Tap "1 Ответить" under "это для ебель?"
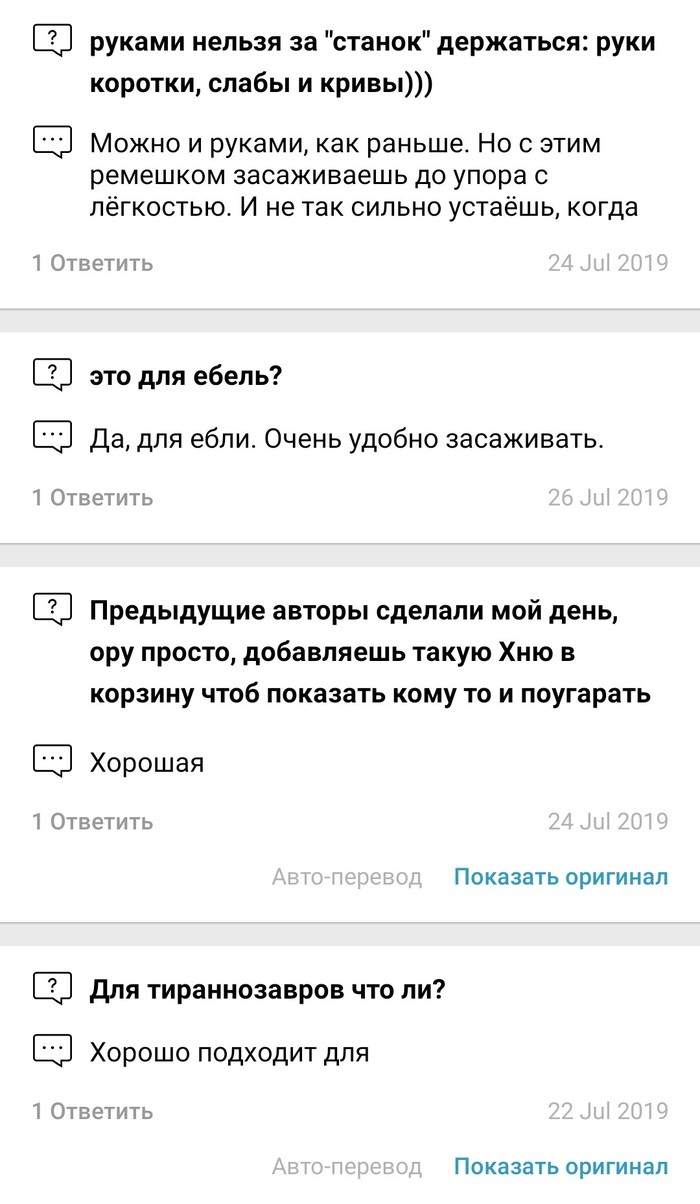 [x=92, y=498]
